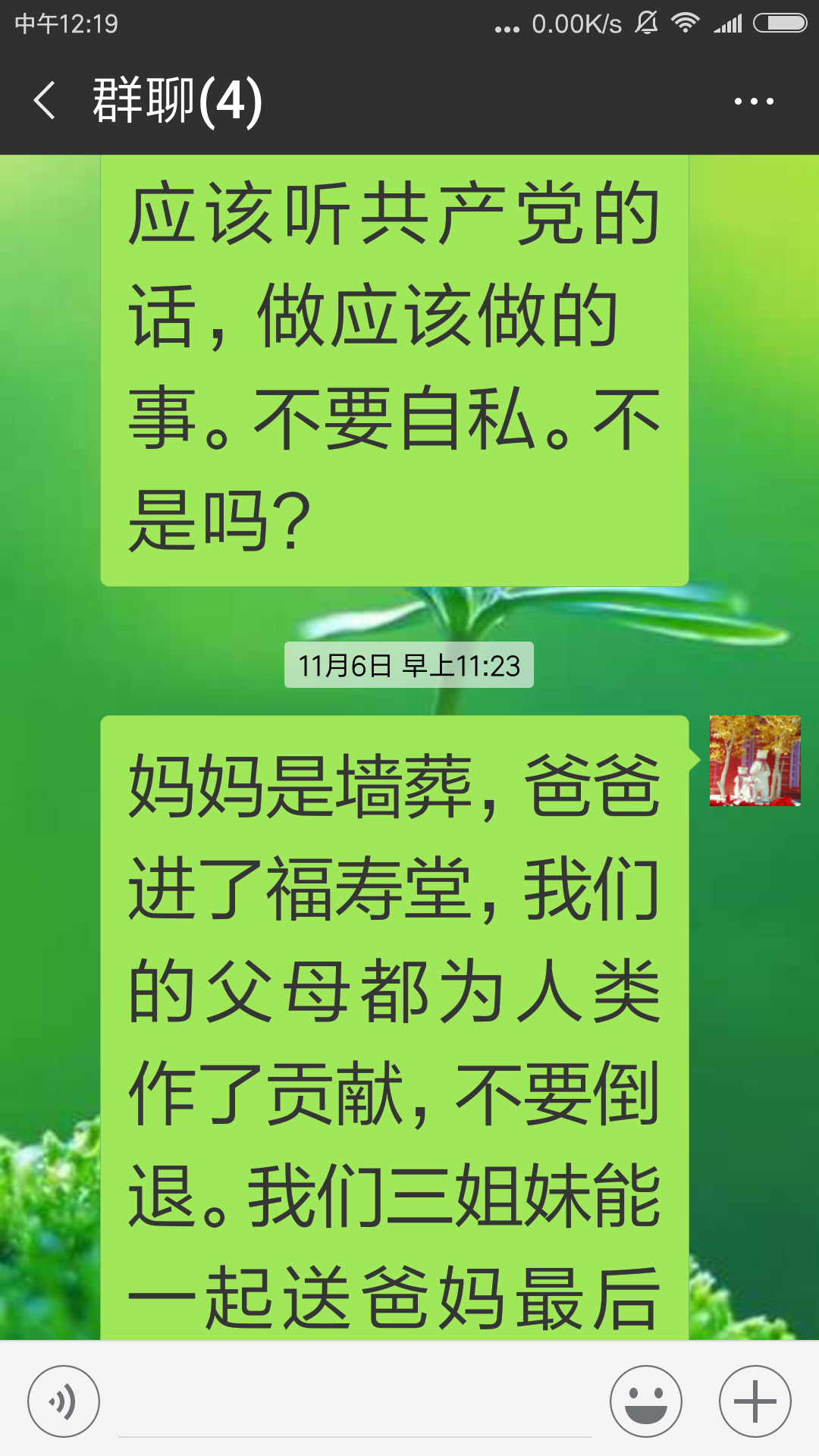Open the emoji sticker panel

646,1401
